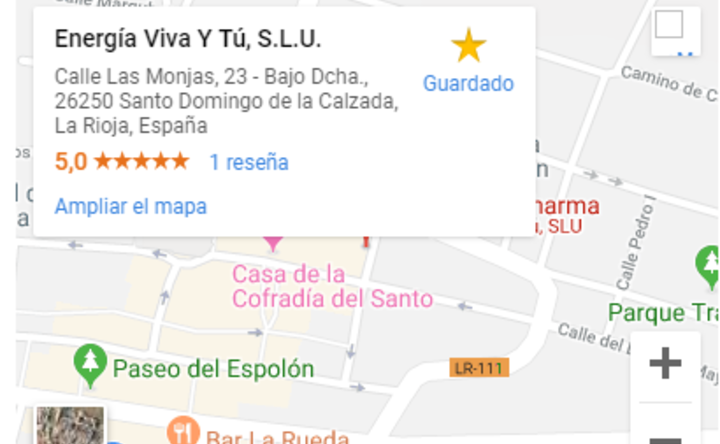Tap the fullscreen map toggle box

click(x=668, y=25)
